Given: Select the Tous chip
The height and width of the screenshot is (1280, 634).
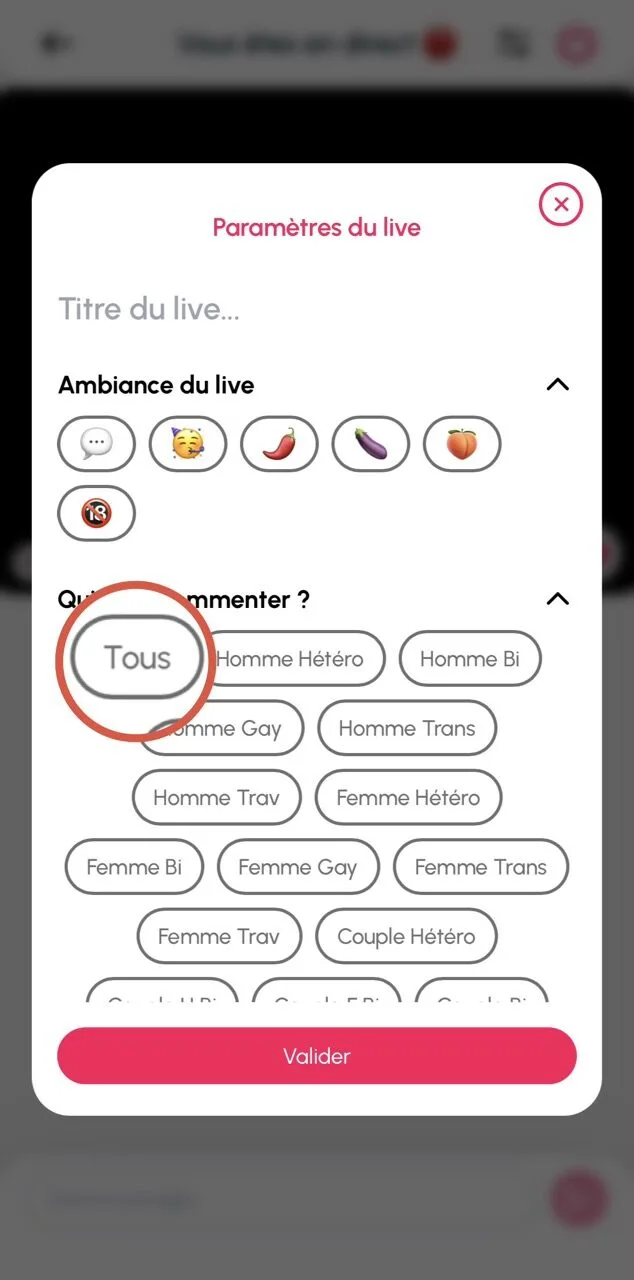Looking at the screenshot, I should [137, 658].
